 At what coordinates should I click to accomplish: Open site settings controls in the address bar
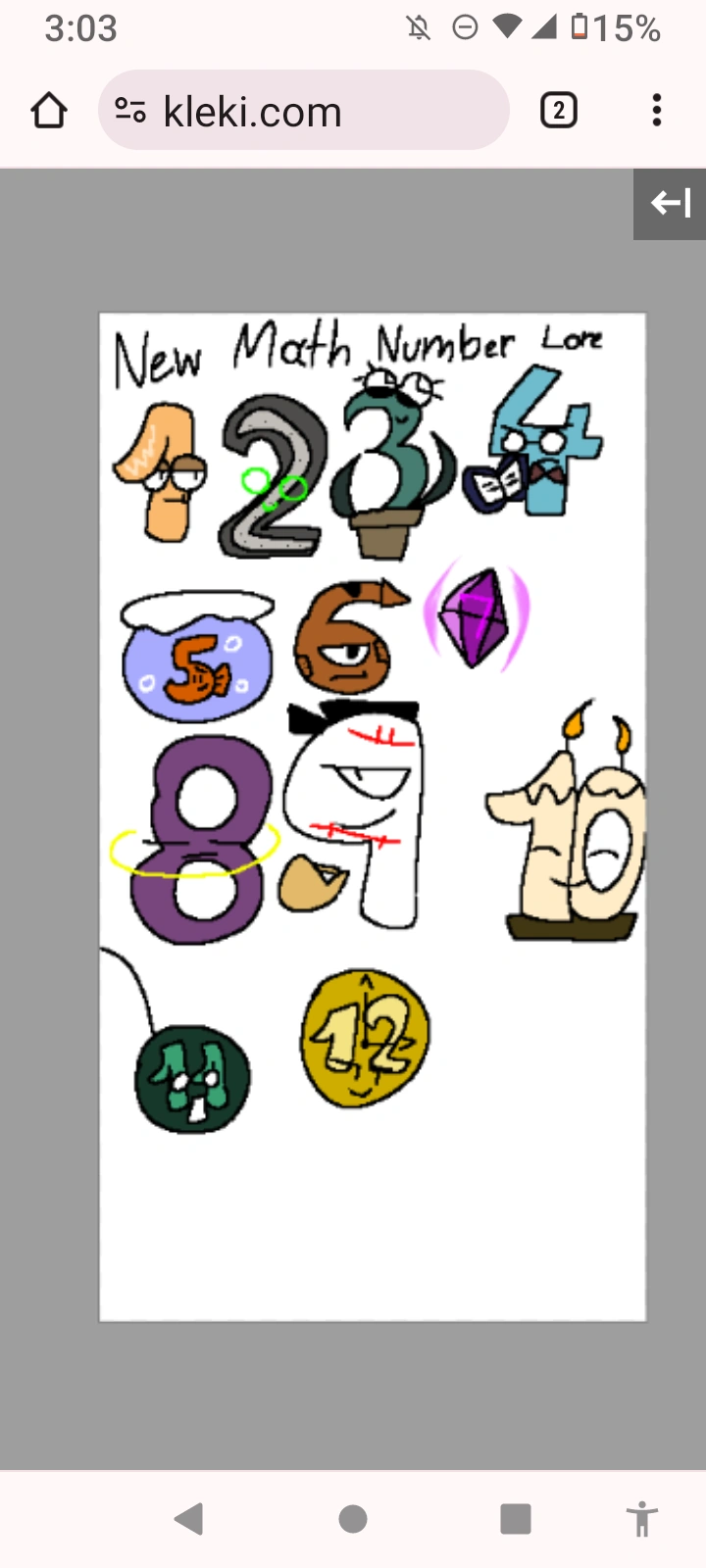[132, 110]
